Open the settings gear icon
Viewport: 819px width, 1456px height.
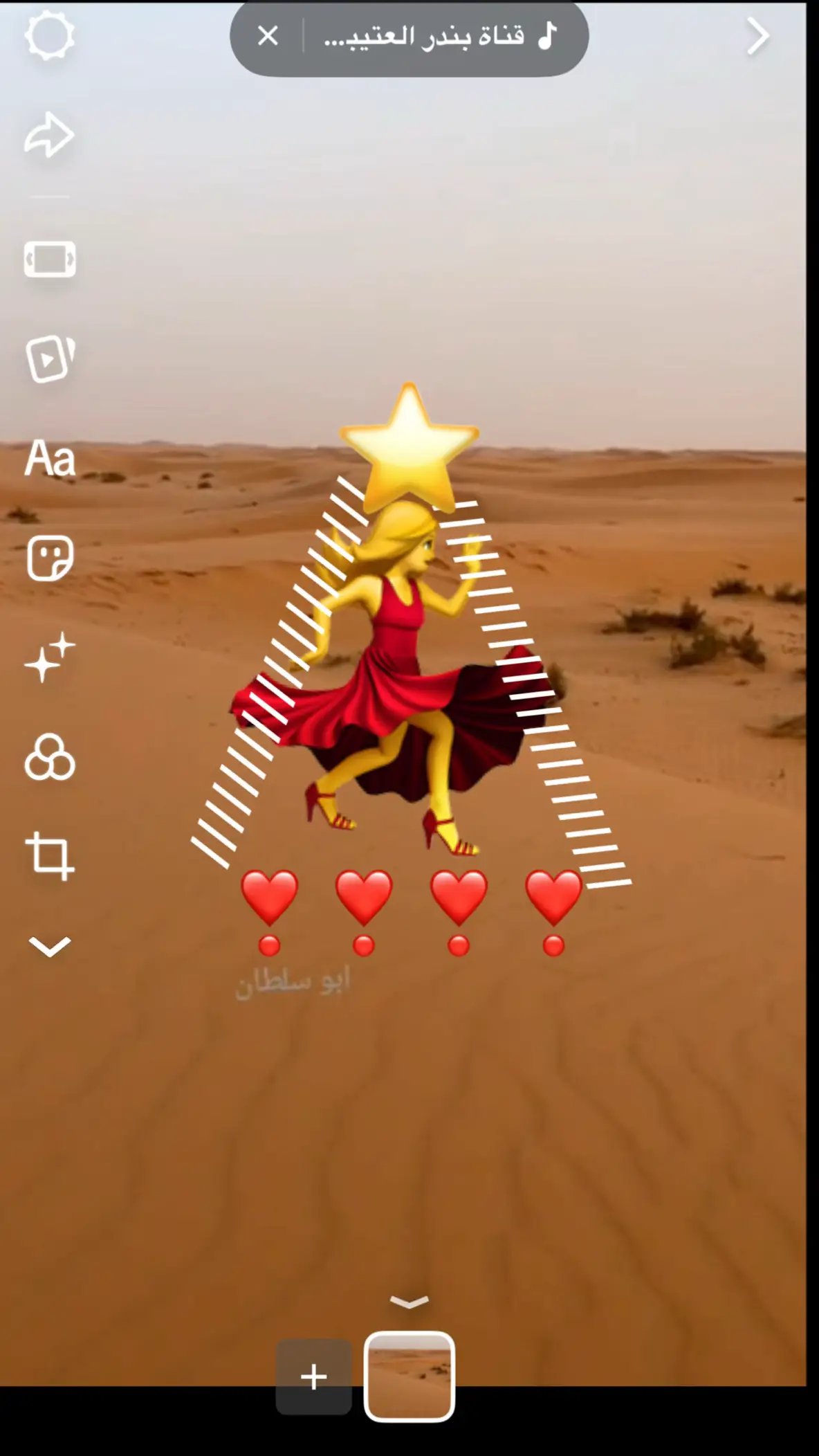pos(50,35)
